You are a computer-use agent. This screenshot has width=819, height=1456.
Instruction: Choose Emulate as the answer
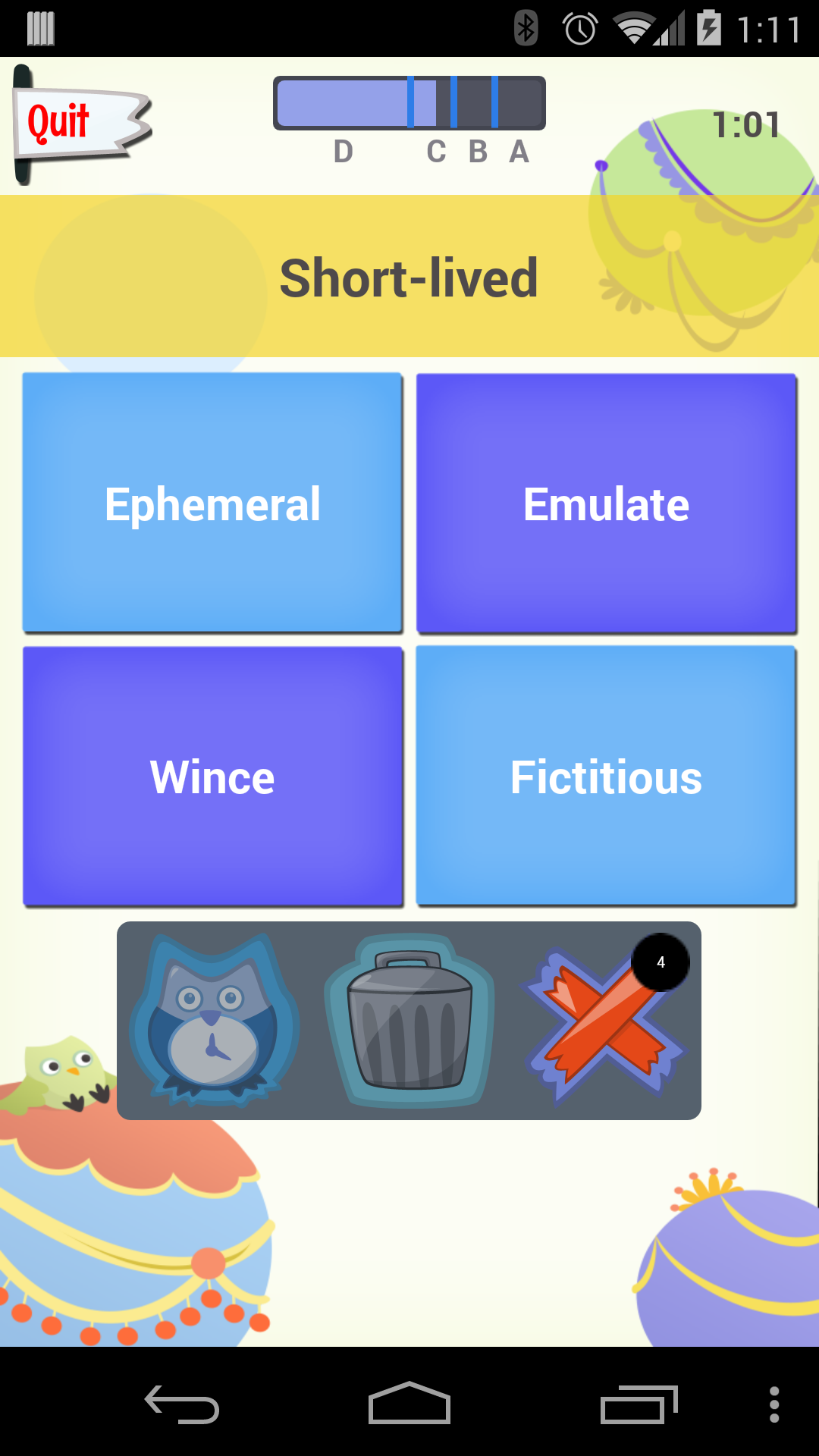click(605, 502)
